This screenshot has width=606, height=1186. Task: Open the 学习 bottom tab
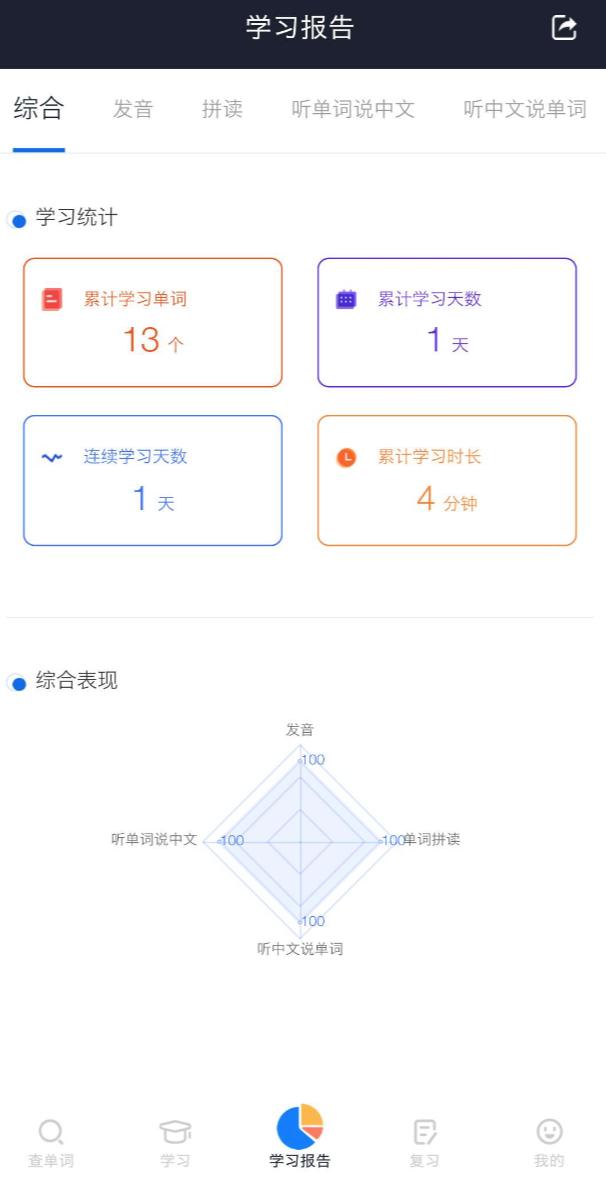[175, 1142]
